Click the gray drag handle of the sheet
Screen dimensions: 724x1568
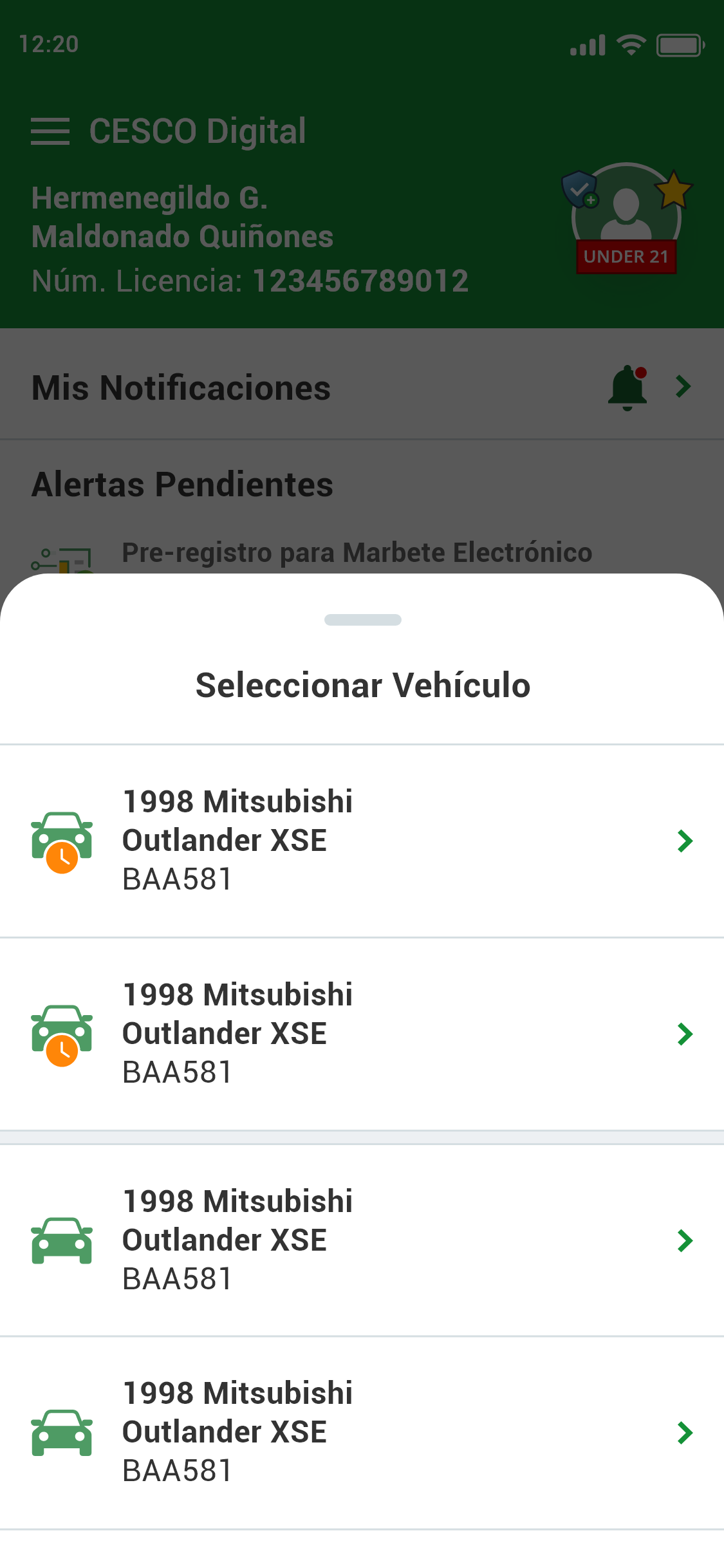(x=362, y=619)
